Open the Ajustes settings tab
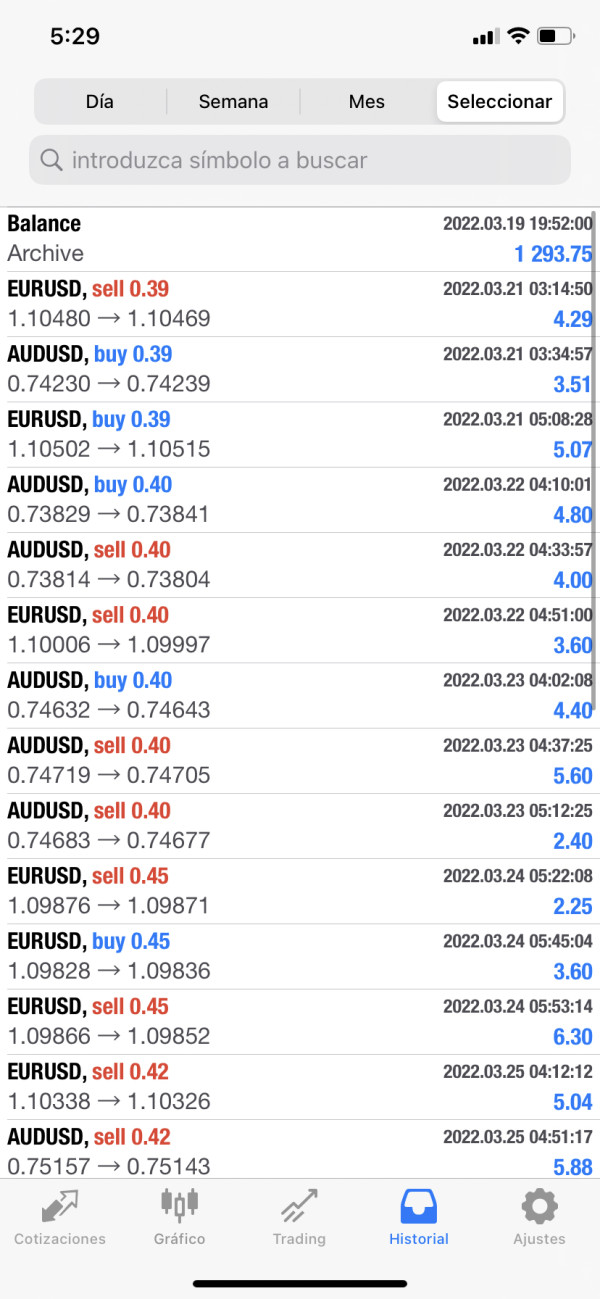This screenshot has height=1299, width=600. click(x=539, y=1217)
